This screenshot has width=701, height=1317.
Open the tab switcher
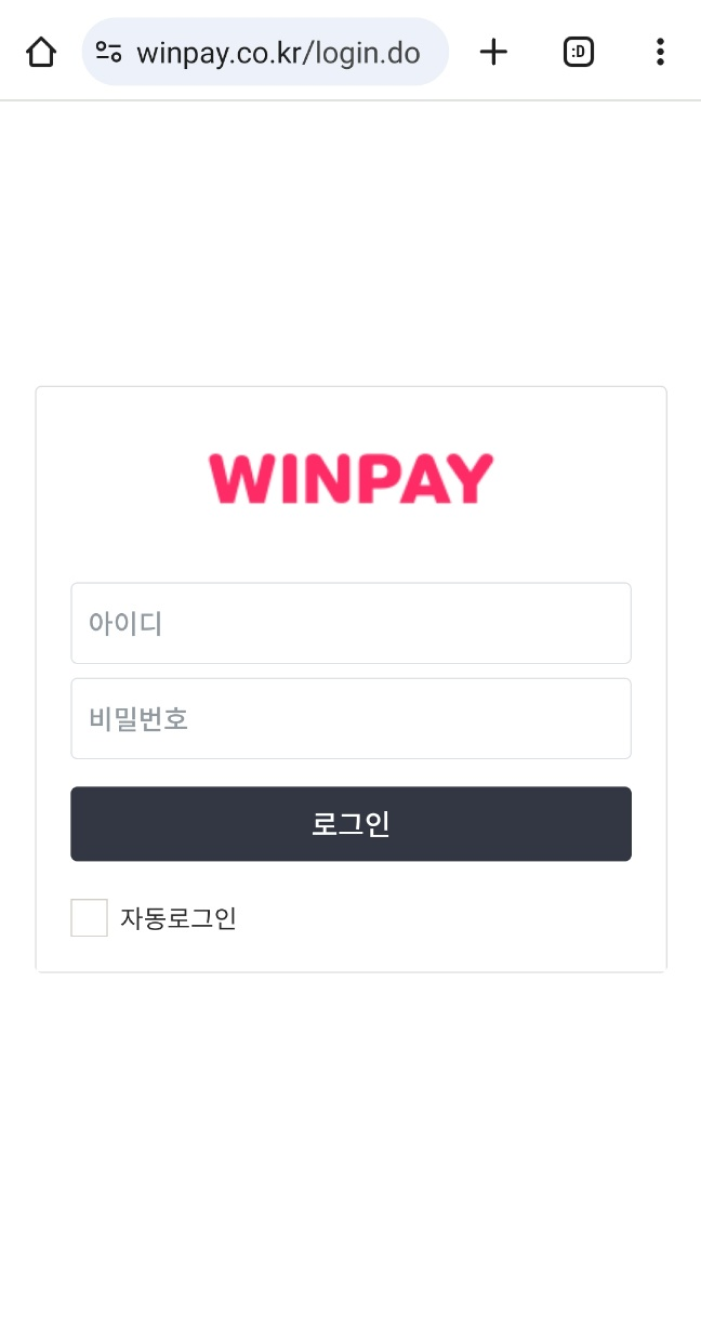point(578,52)
